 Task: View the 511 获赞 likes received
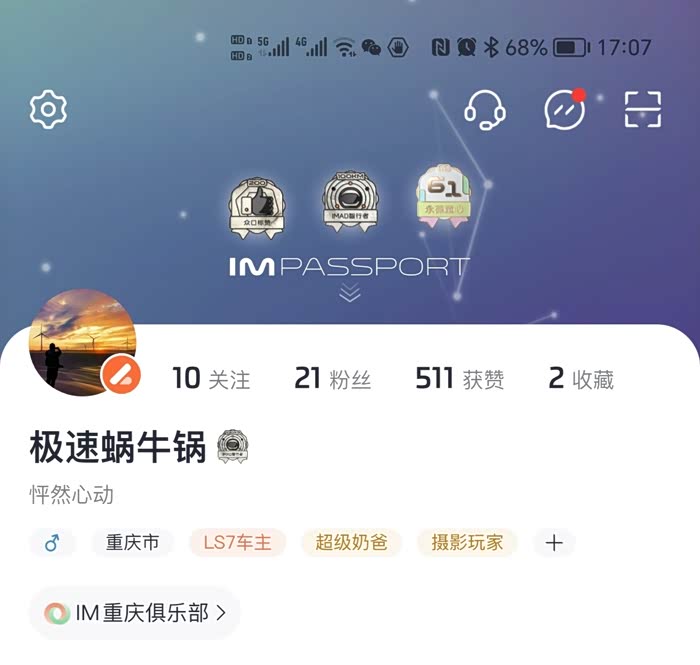(459, 379)
